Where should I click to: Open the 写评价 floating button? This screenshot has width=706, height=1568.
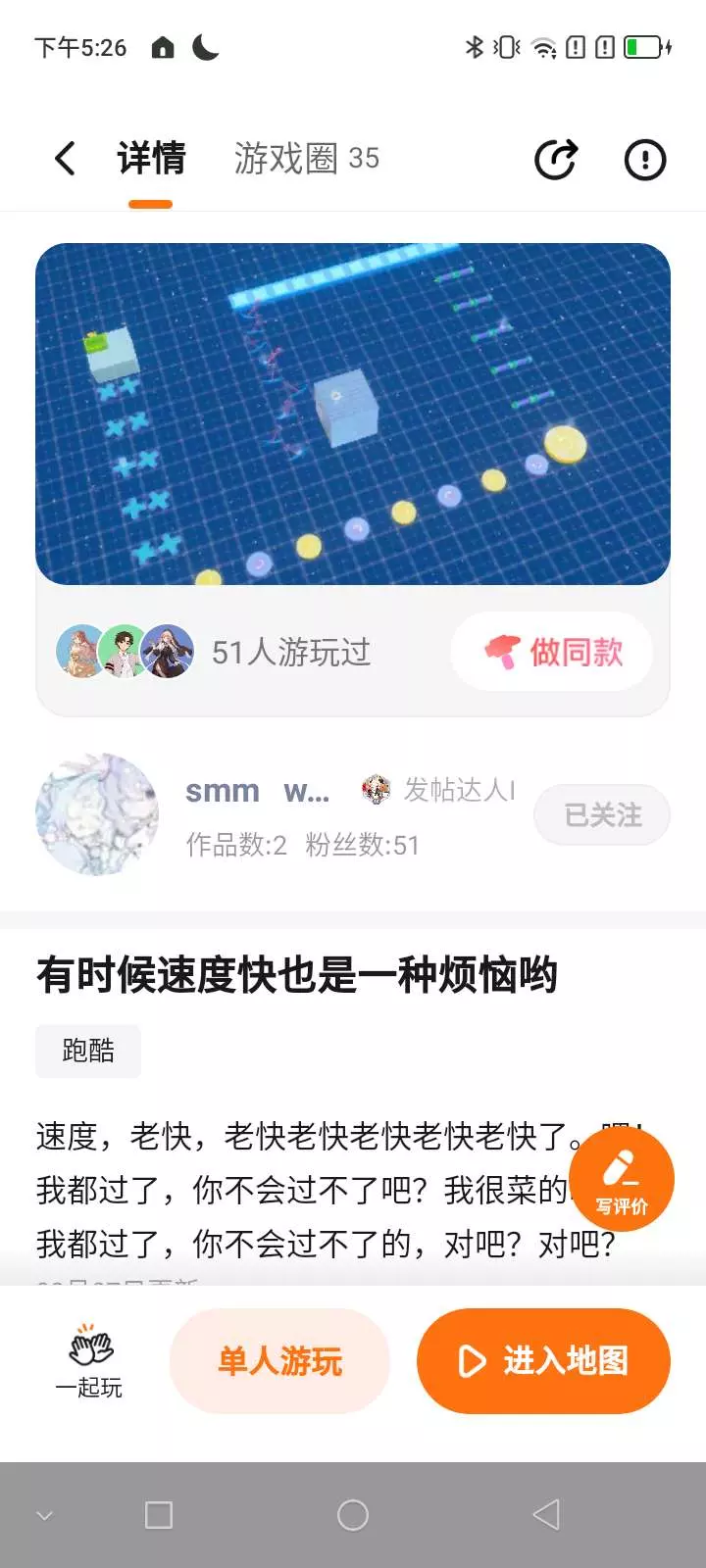click(622, 1180)
